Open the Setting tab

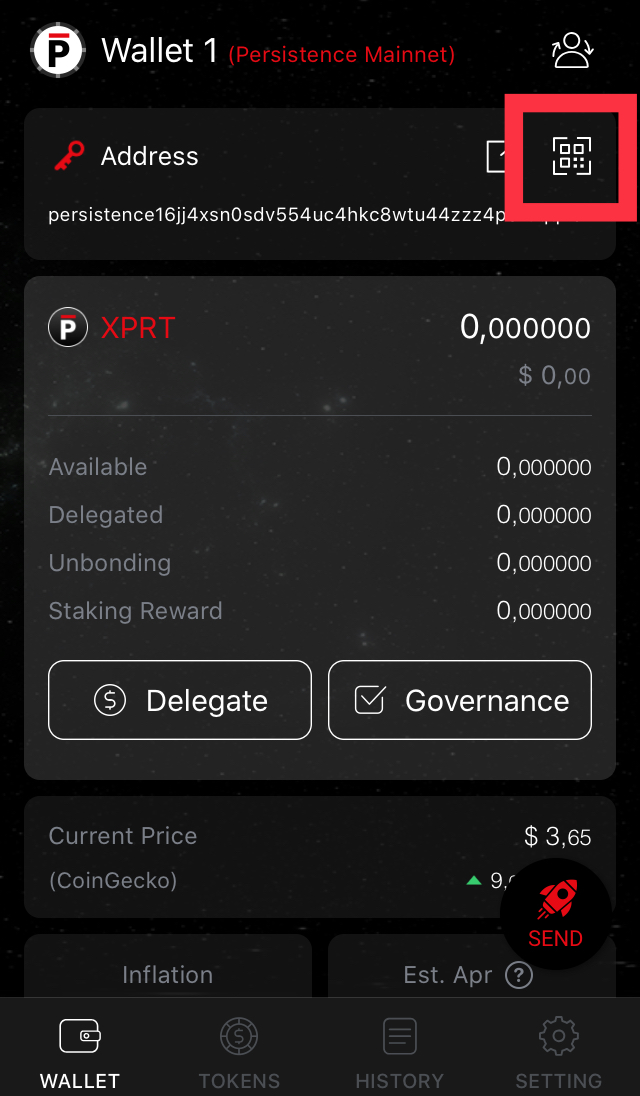coord(558,1053)
